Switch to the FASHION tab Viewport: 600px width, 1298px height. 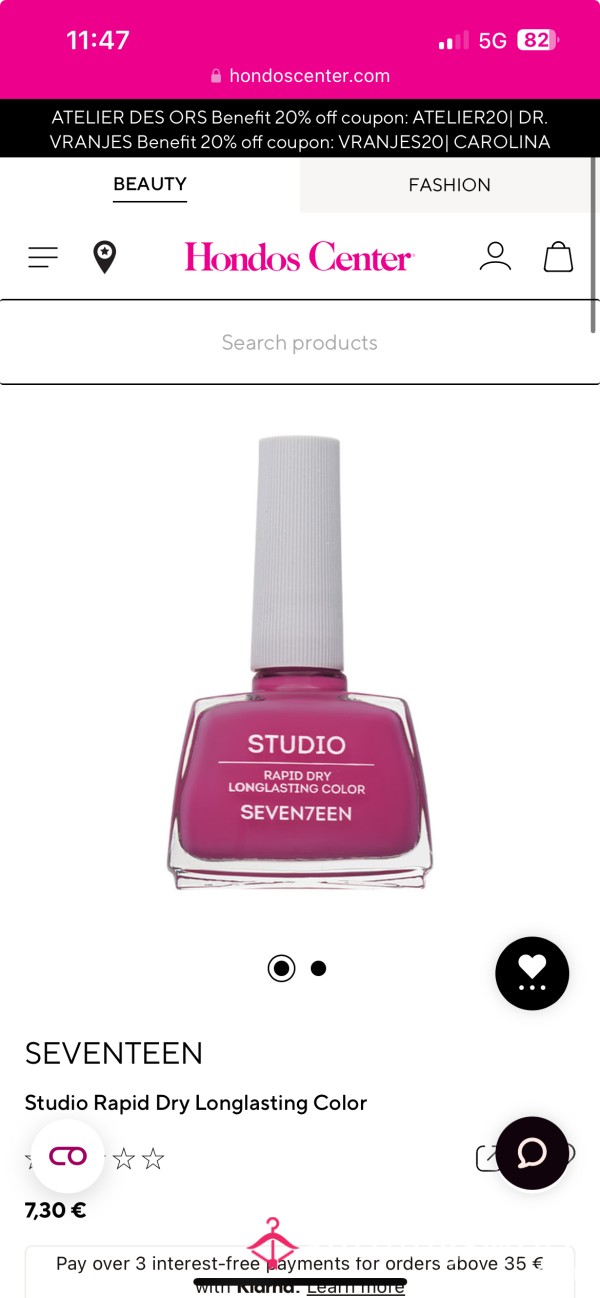point(449,185)
